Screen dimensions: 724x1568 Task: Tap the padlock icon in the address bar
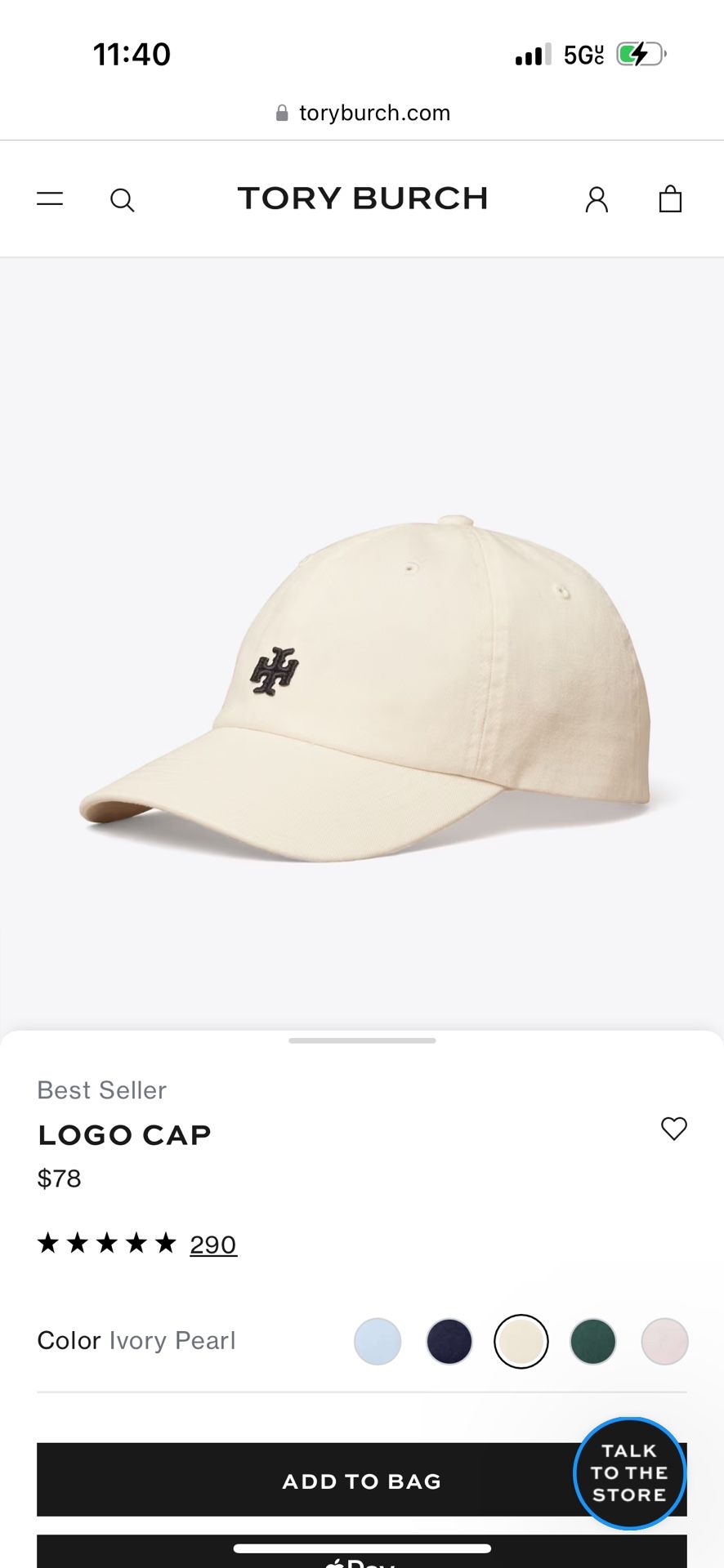(281, 112)
